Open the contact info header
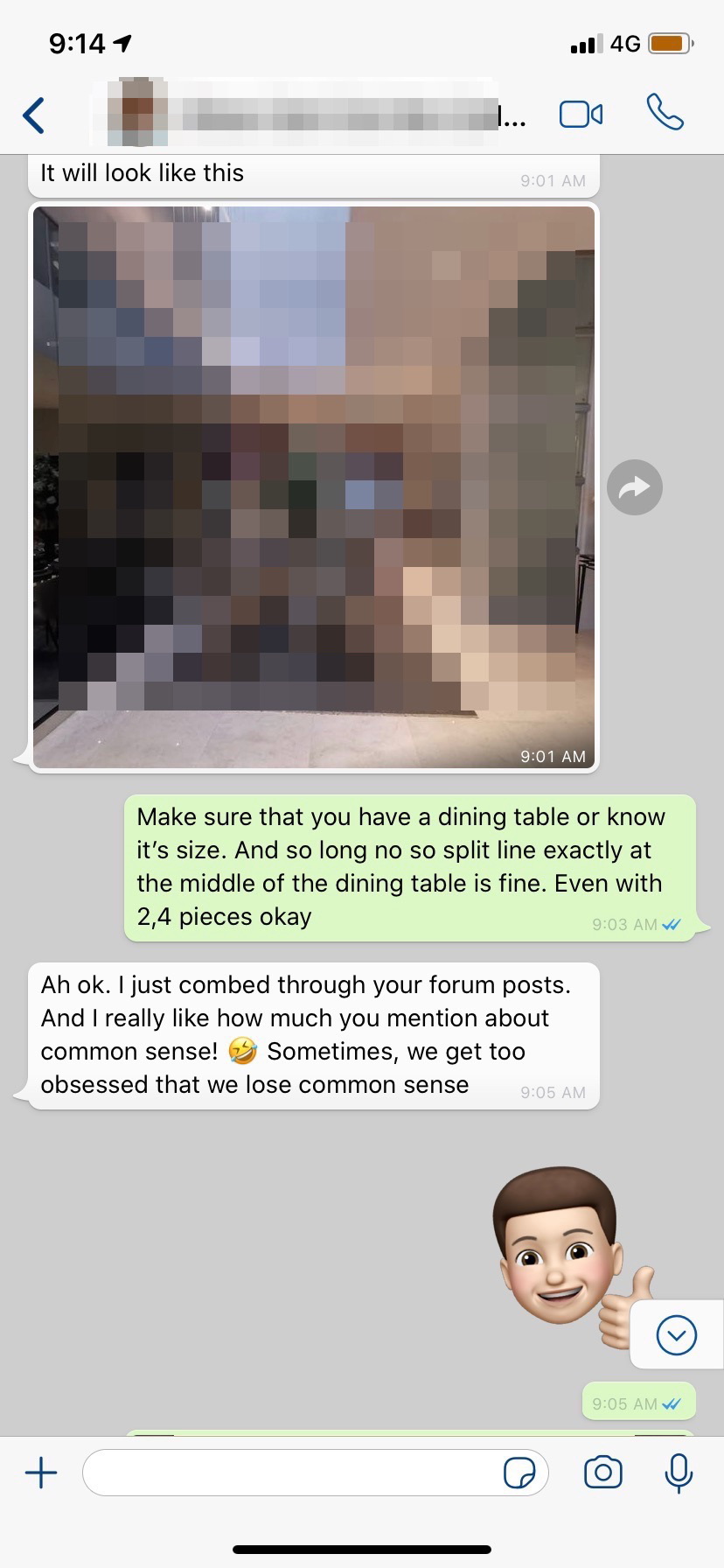 (306, 115)
